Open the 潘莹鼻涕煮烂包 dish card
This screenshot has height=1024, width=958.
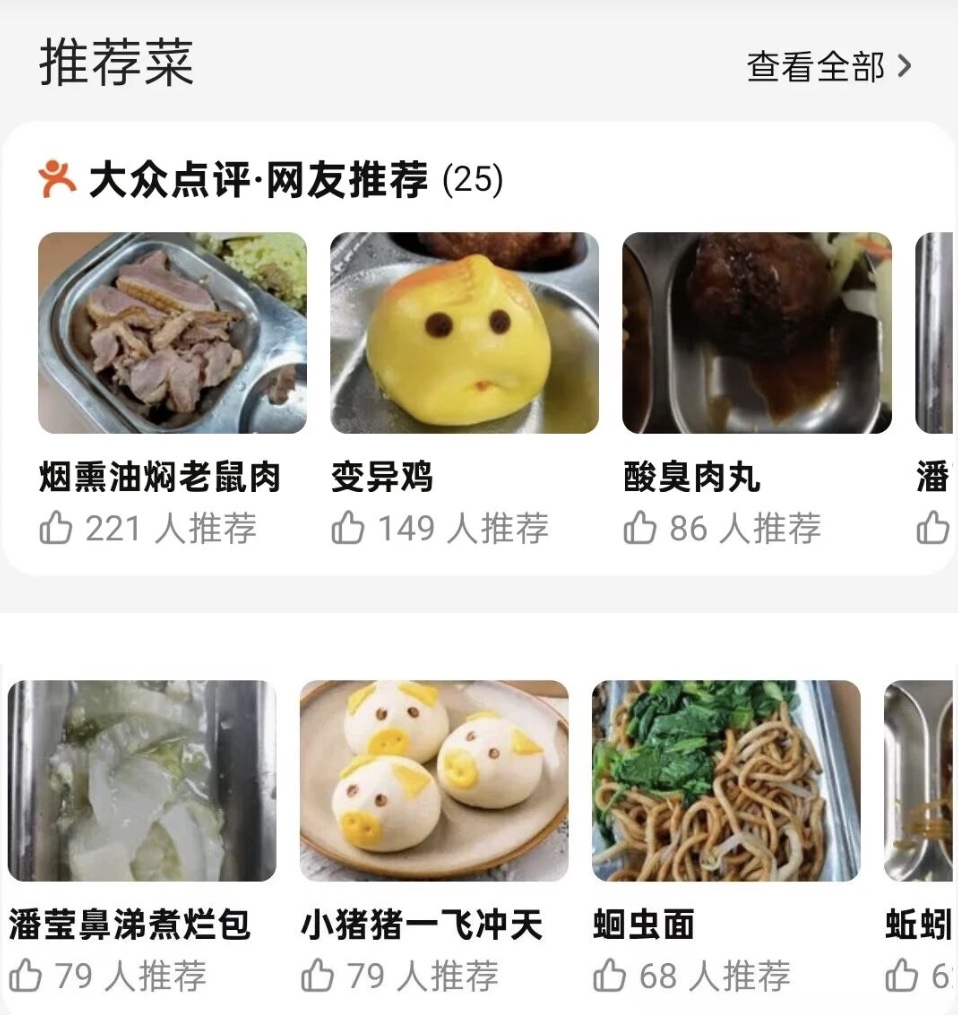point(142,780)
